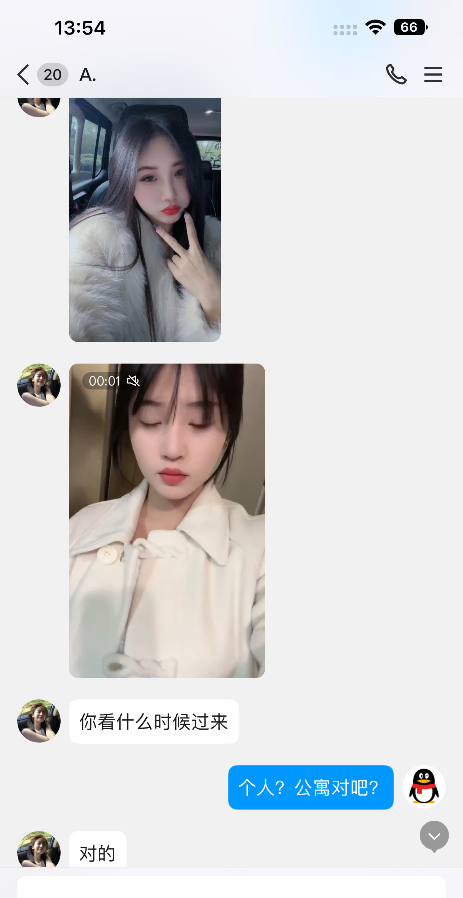Open the fur coat photo message
The height and width of the screenshot is (898, 463).
click(145, 219)
